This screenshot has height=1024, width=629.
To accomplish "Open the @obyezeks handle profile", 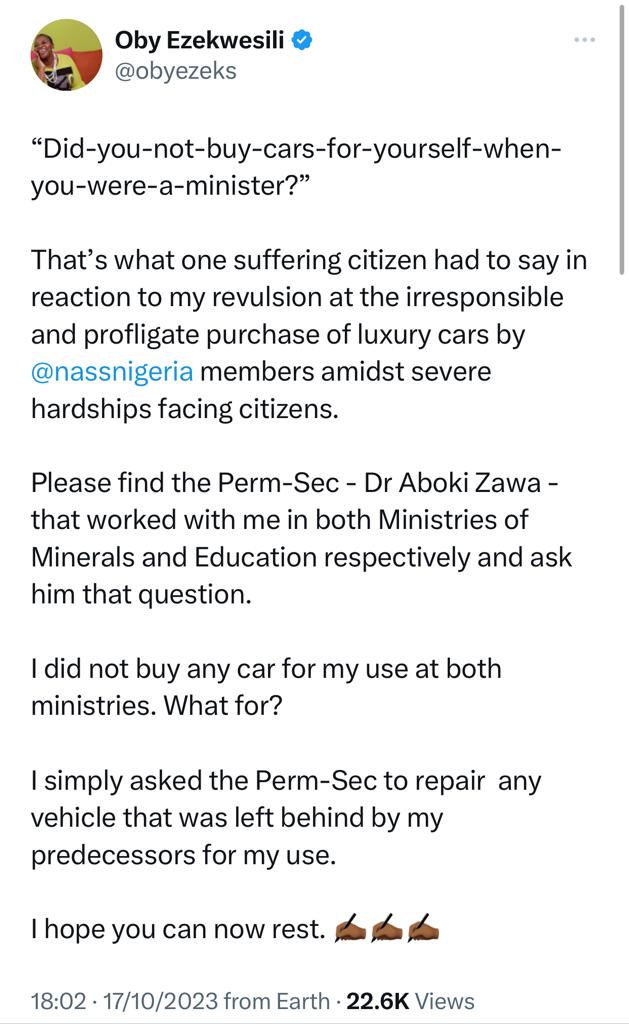I will pos(176,71).
